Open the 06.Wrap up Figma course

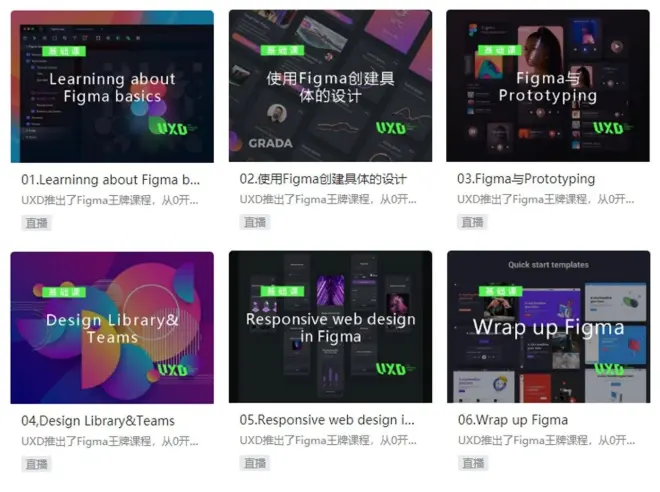547,327
